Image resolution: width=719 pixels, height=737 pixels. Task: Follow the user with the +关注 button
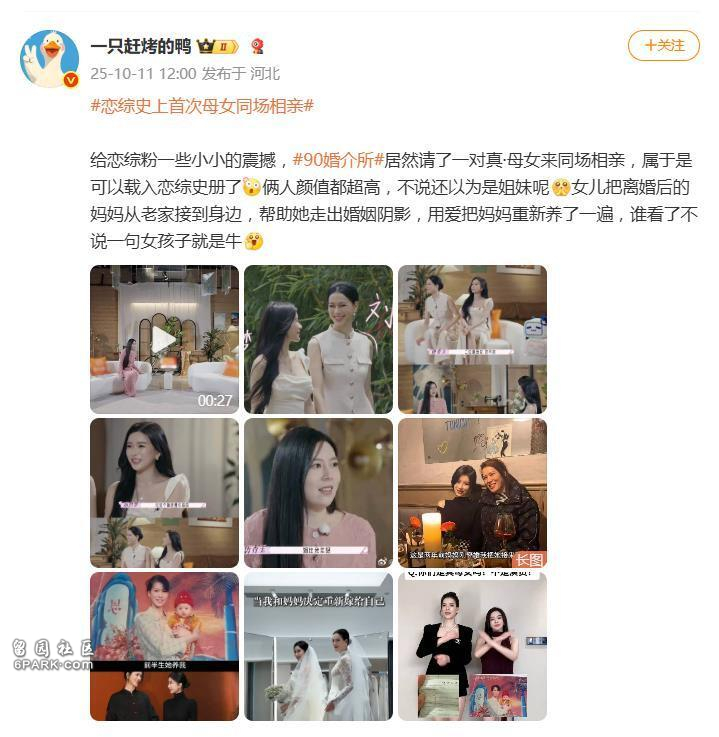point(663,46)
